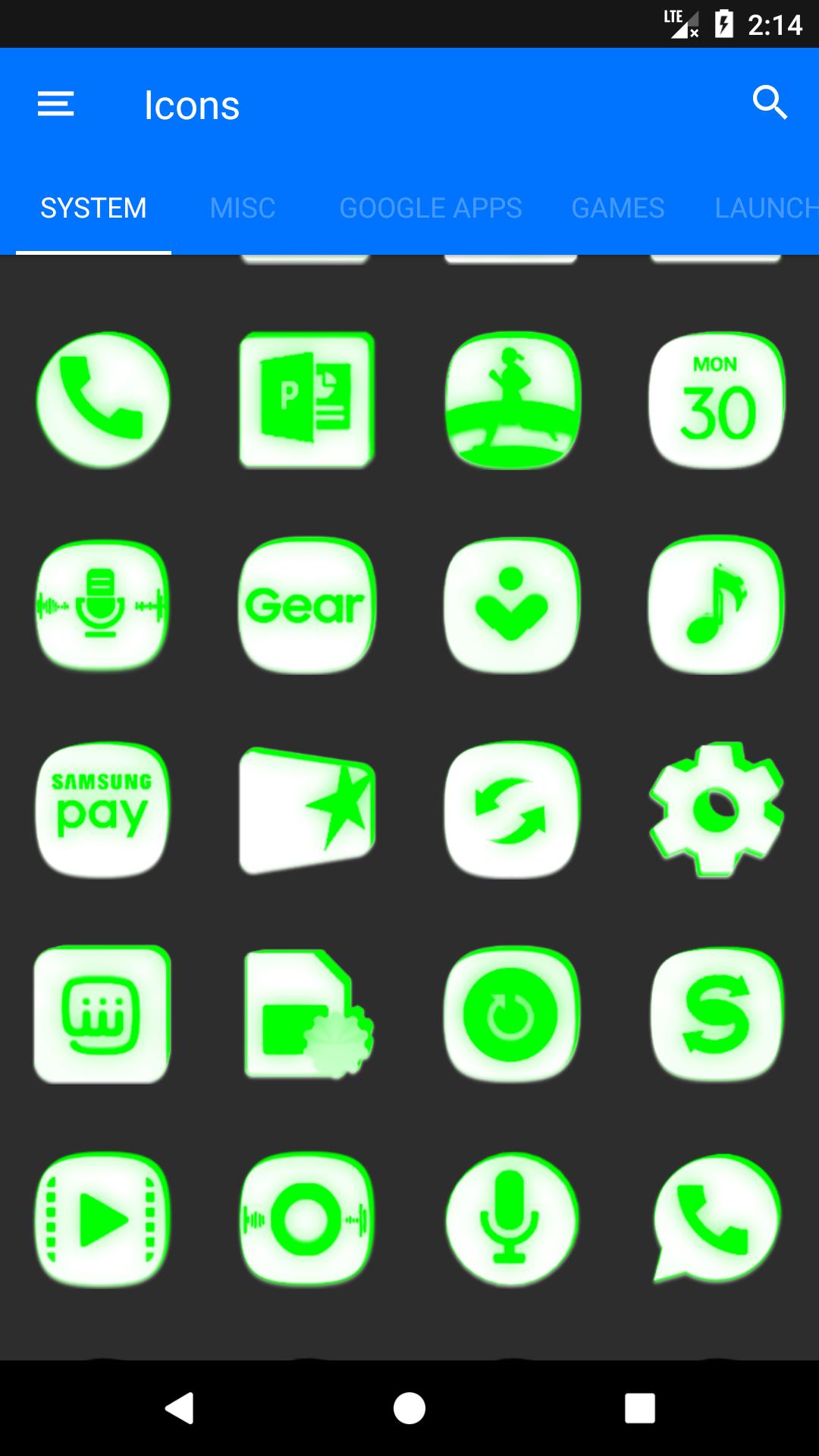Go back using the navigation bar
Viewport: 819px width, 1456px height.
[180, 1408]
